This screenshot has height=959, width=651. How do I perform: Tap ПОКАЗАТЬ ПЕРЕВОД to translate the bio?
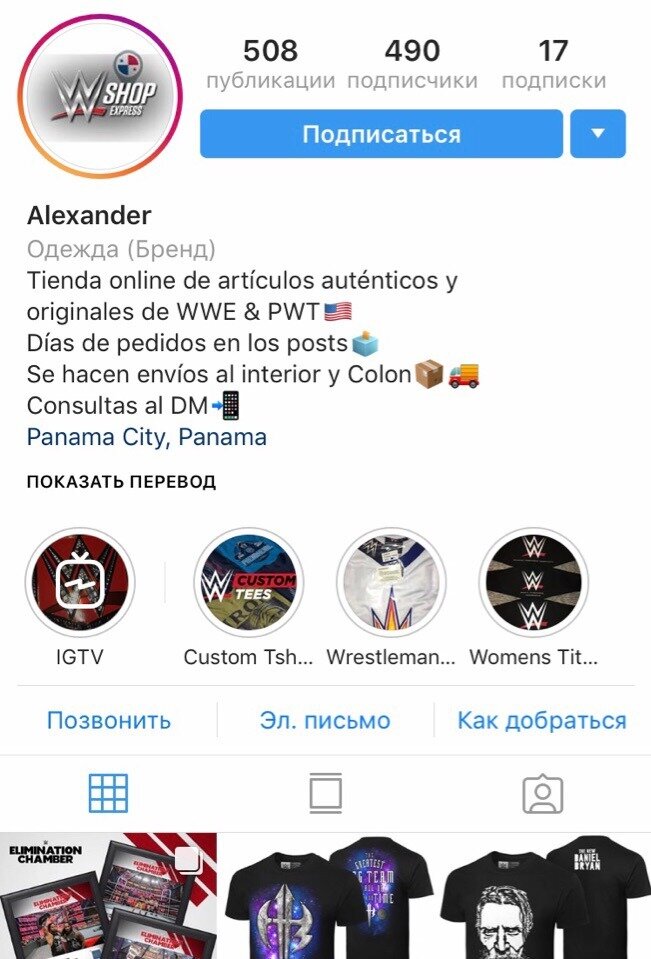[x=121, y=482]
